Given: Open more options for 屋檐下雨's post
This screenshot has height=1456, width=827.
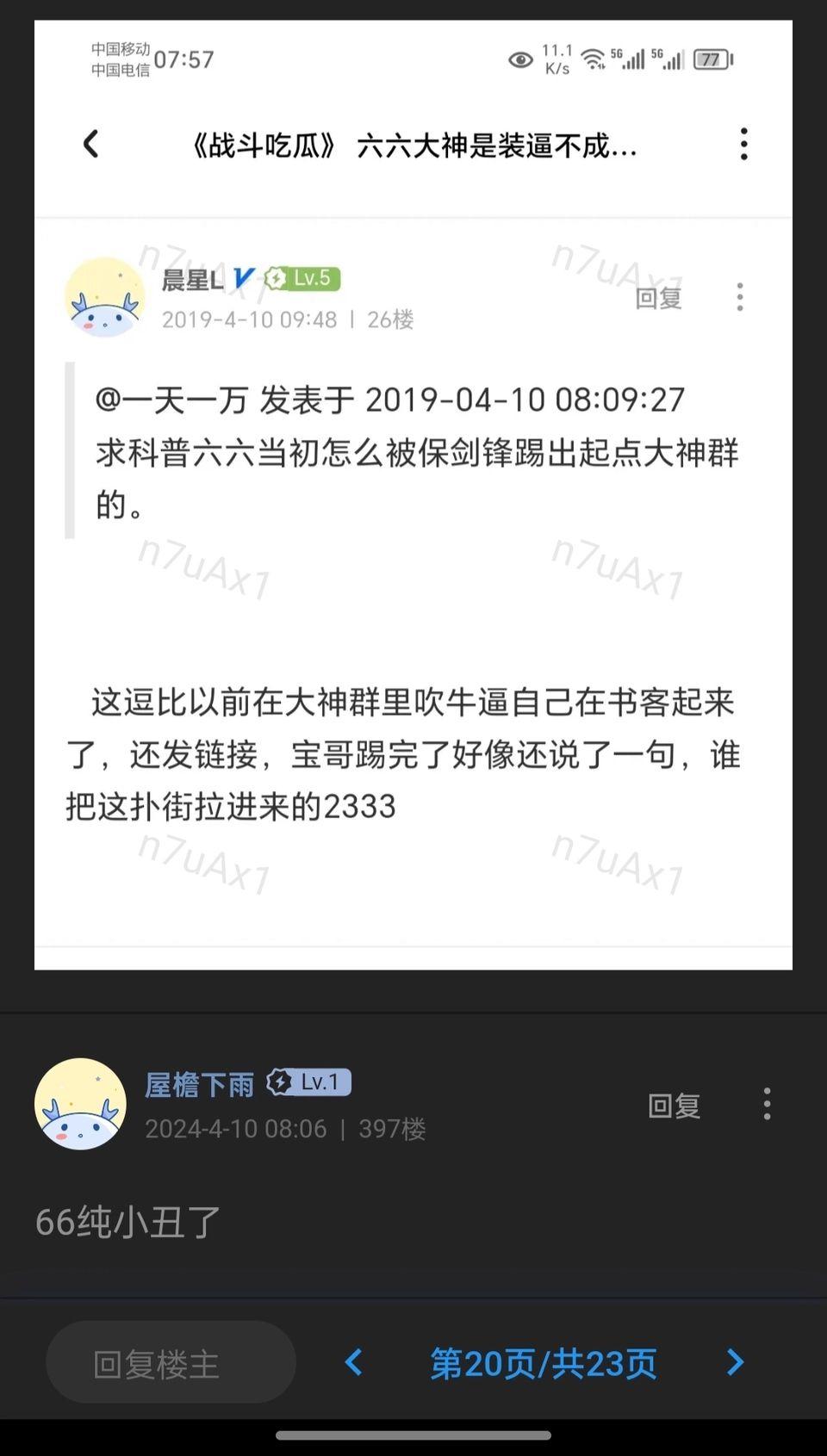Looking at the screenshot, I should [x=767, y=1104].
